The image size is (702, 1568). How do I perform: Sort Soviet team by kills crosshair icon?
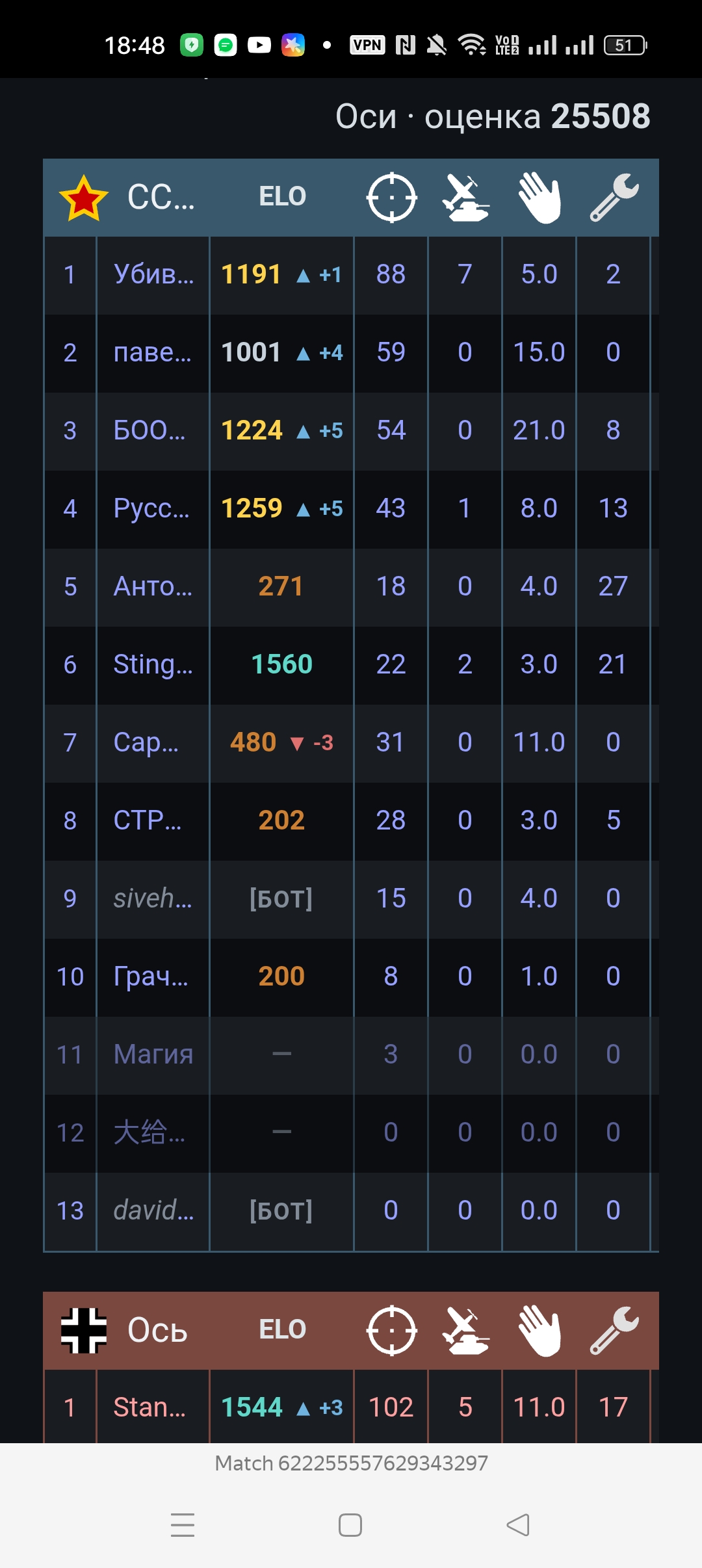click(x=391, y=197)
